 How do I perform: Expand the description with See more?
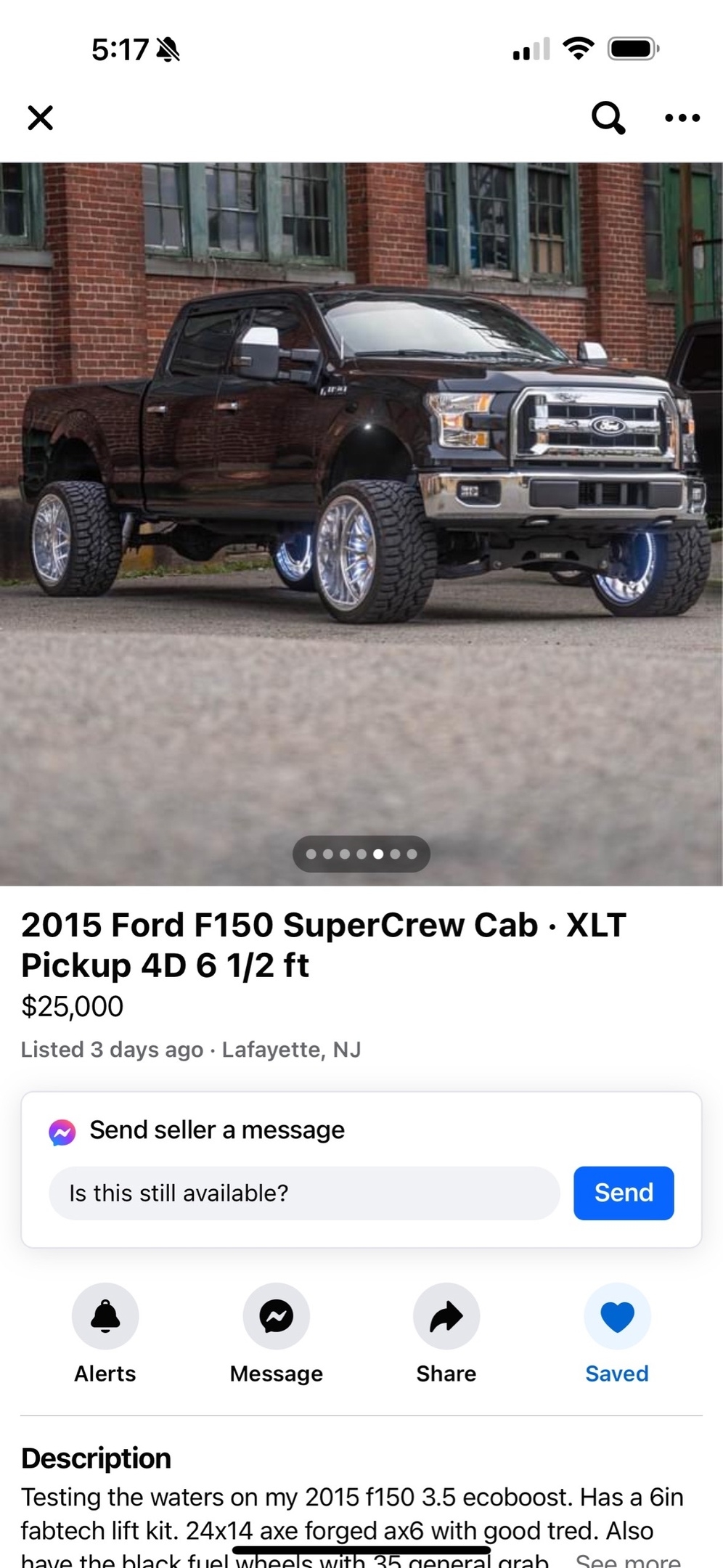coord(628,1559)
